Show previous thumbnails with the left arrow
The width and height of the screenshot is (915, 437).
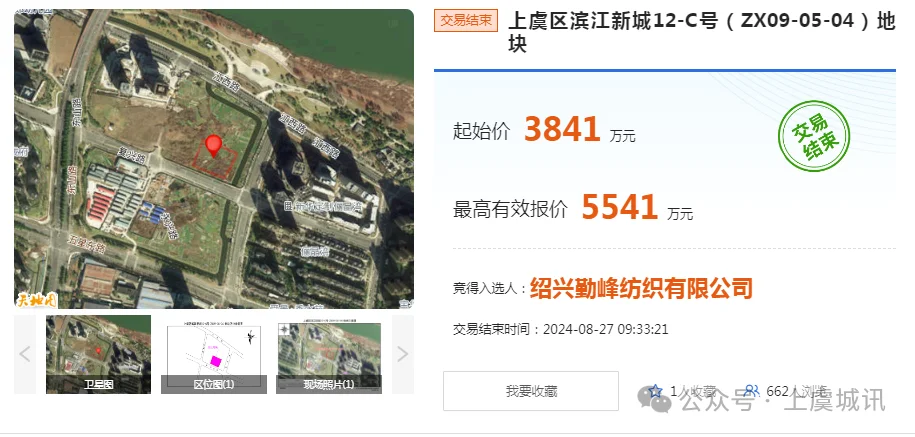(x=26, y=354)
